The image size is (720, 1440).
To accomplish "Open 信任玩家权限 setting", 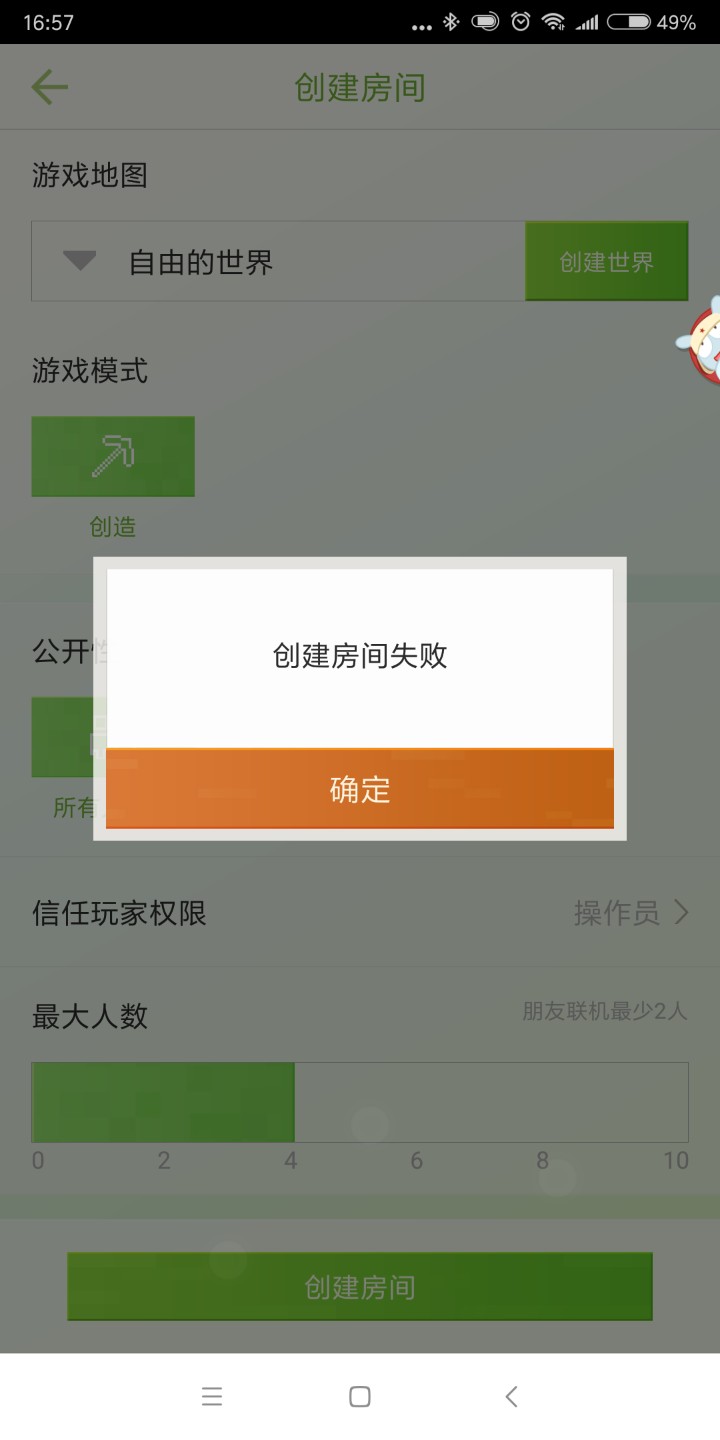I will click(360, 913).
